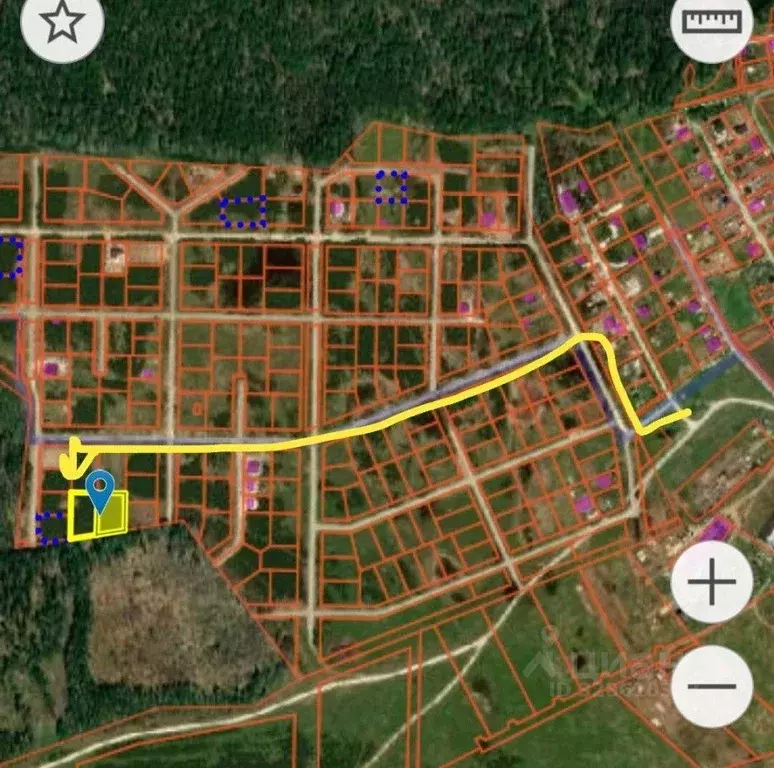
Task: Add this location to favorites with the star
Action: (64, 24)
